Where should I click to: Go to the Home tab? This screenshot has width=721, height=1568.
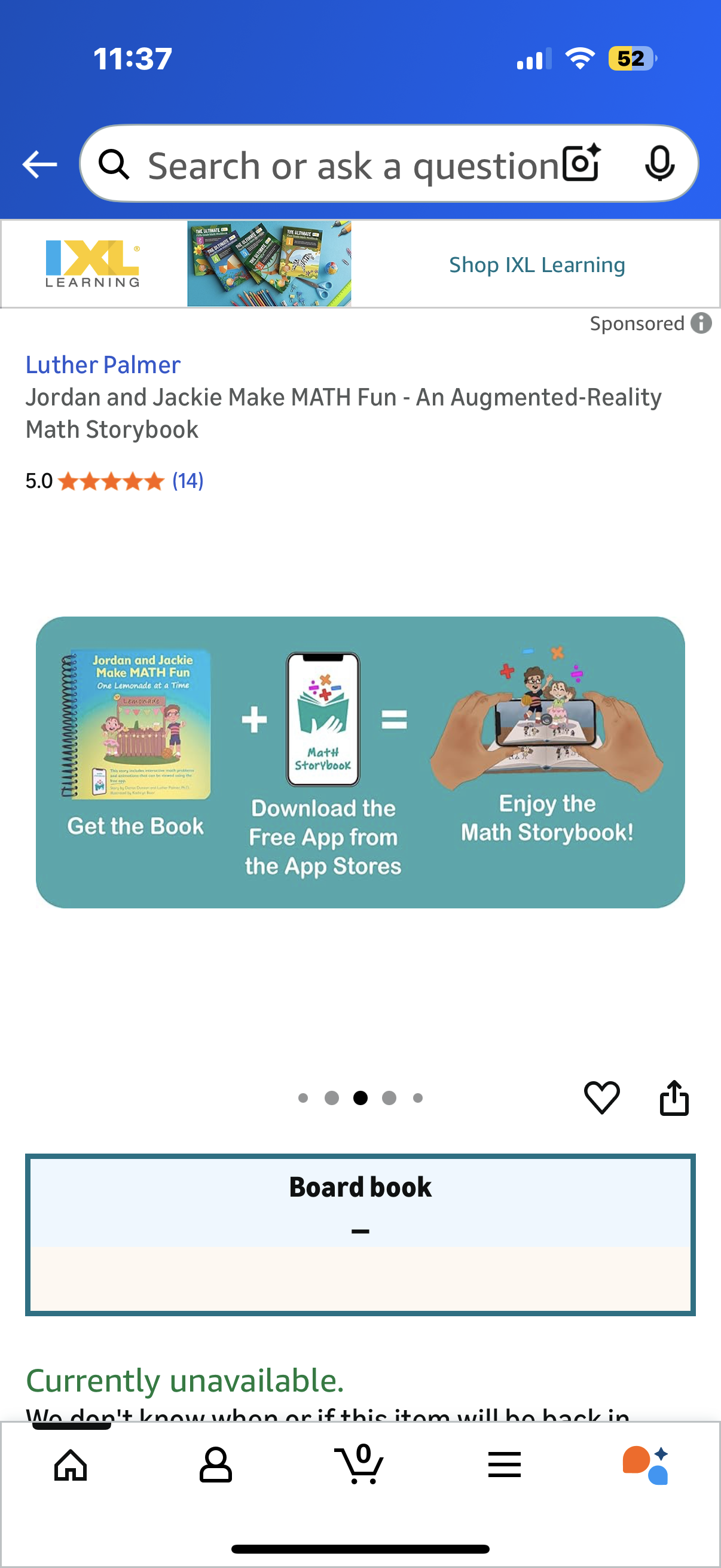[x=71, y=1465]
